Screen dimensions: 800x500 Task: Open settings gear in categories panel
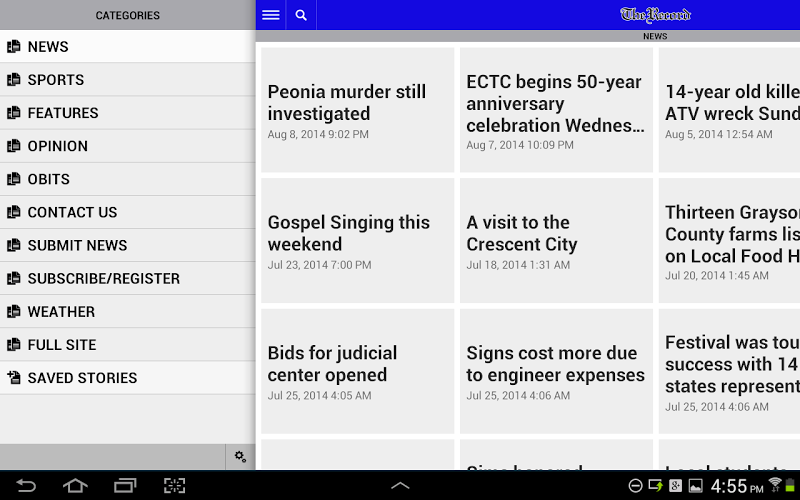240,457
